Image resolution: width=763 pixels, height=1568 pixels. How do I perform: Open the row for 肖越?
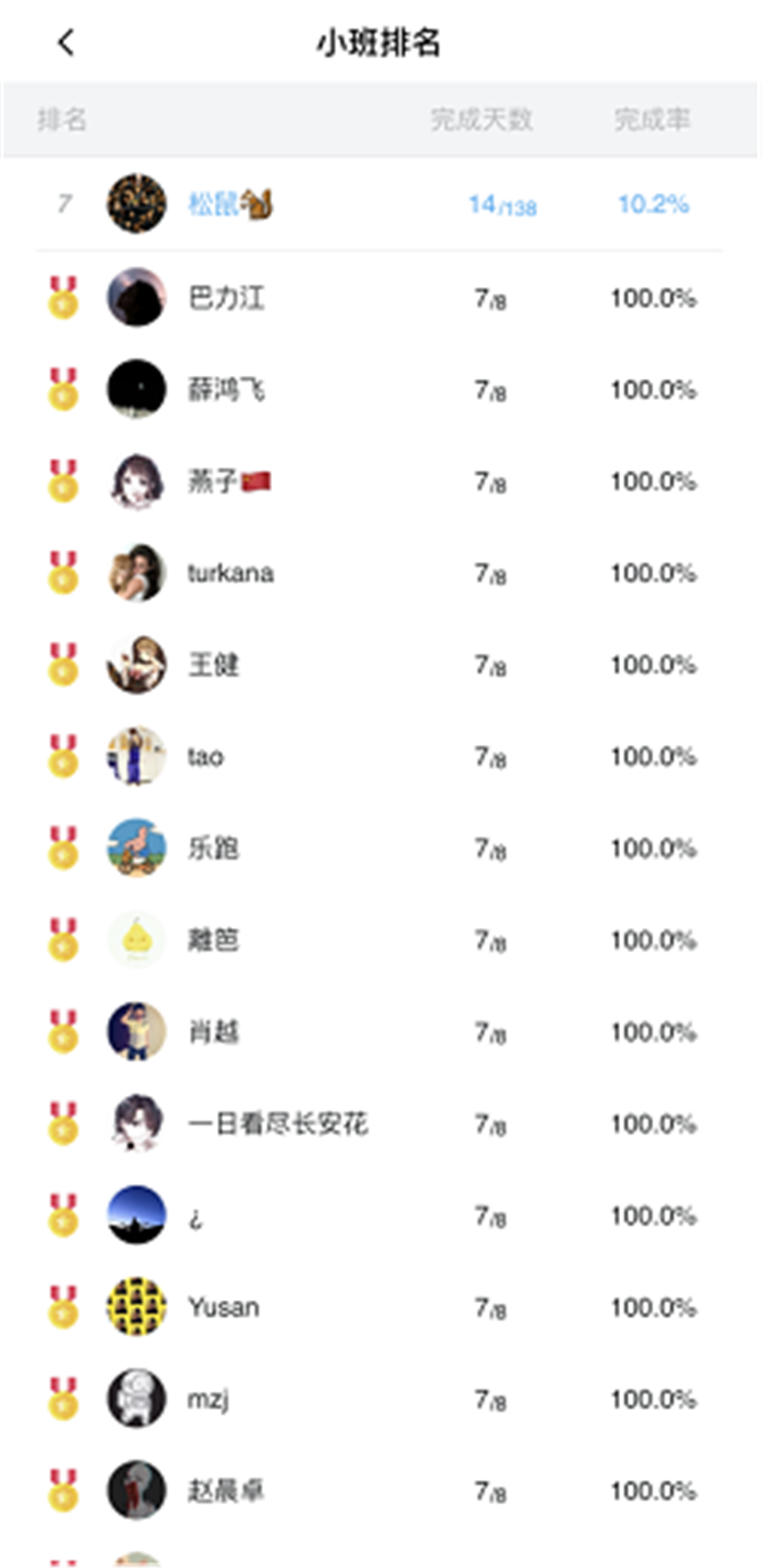[381, 1031]
